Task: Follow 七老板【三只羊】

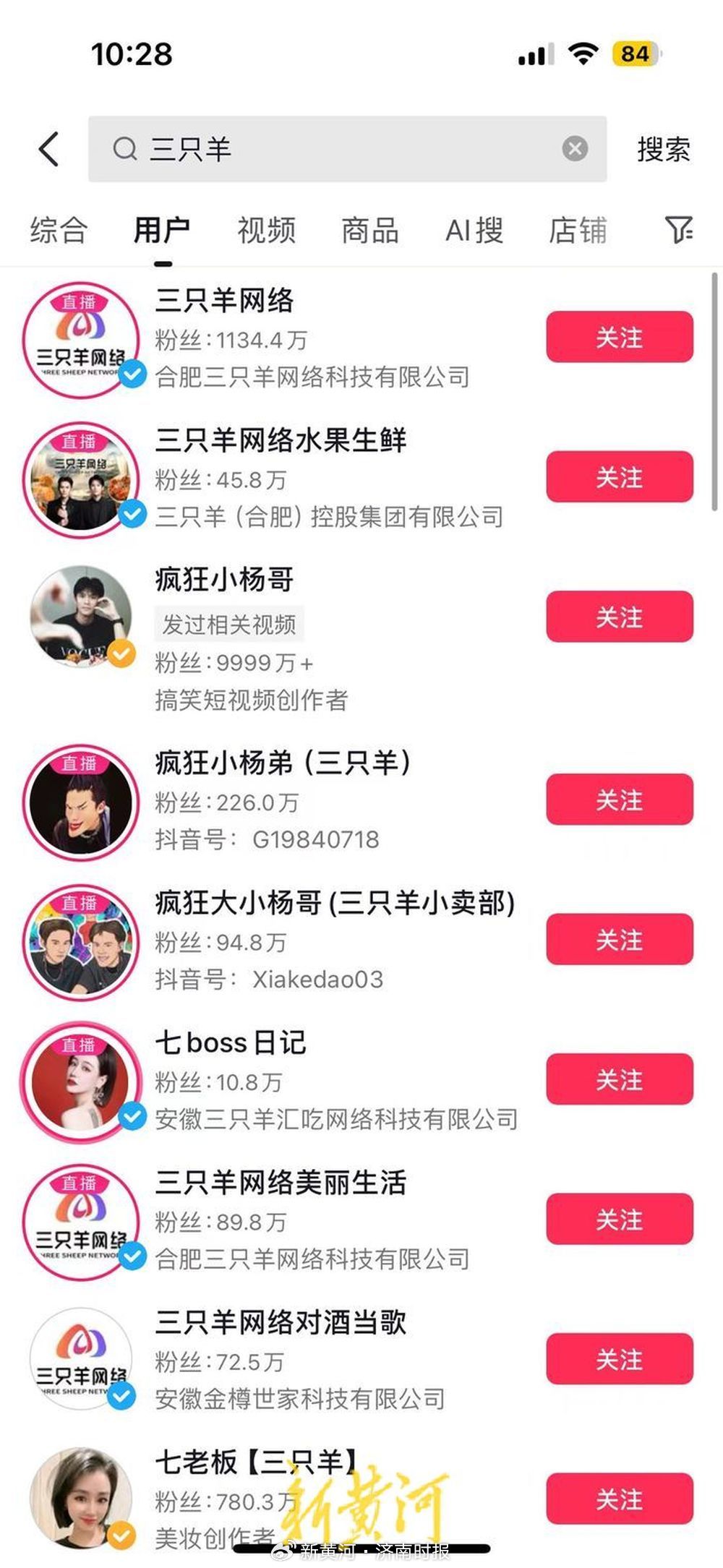Action: click(x=619, y=1499)
